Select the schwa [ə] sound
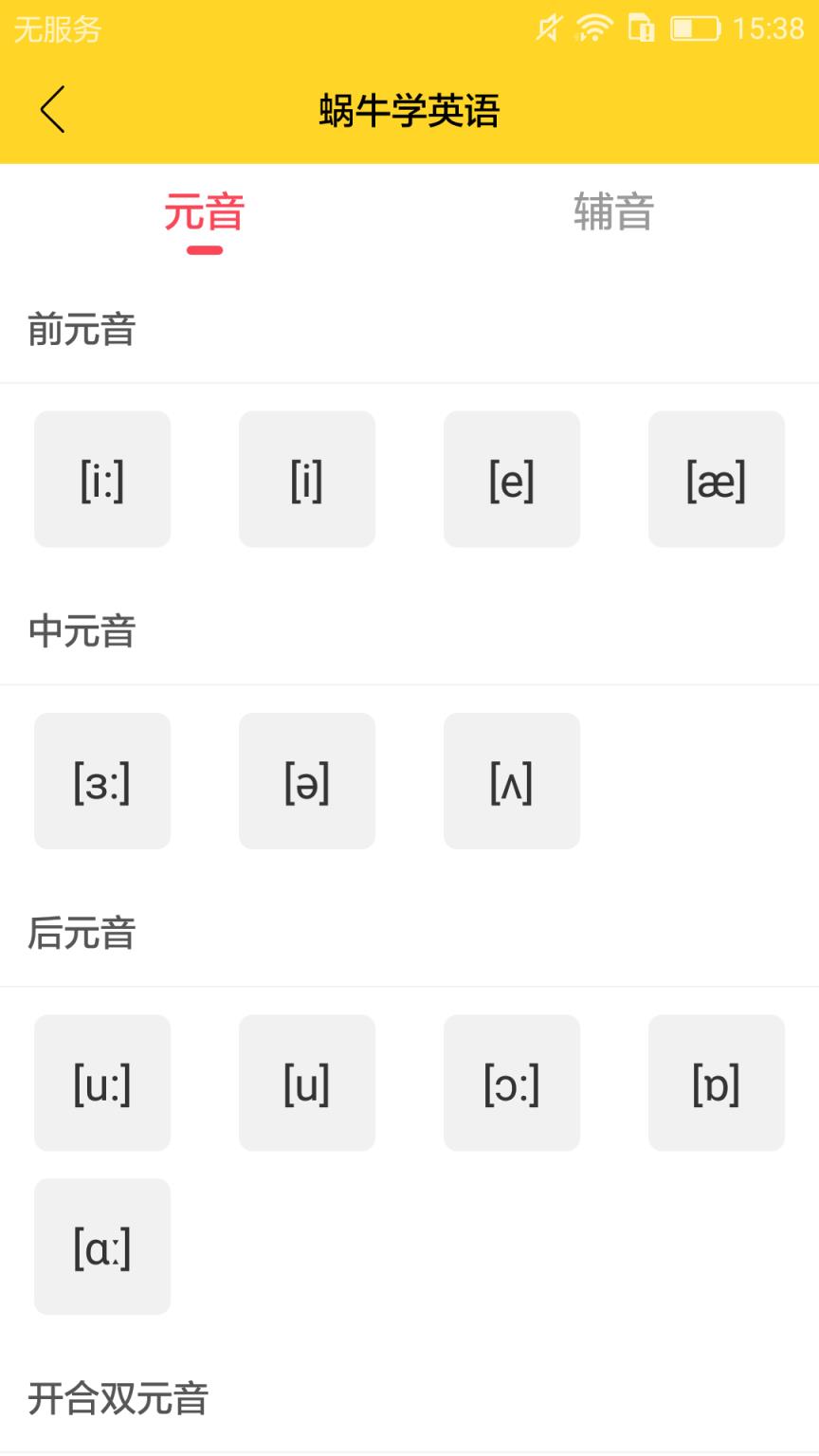The image size is (819, 1456). click(307, 780)
